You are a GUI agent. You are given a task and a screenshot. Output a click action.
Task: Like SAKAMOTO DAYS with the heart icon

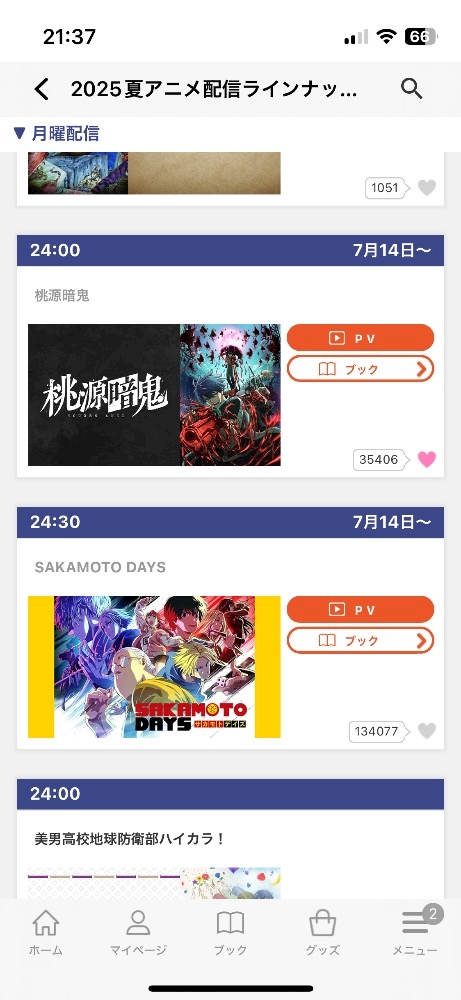pyautogui.click(x=427, y=731)
